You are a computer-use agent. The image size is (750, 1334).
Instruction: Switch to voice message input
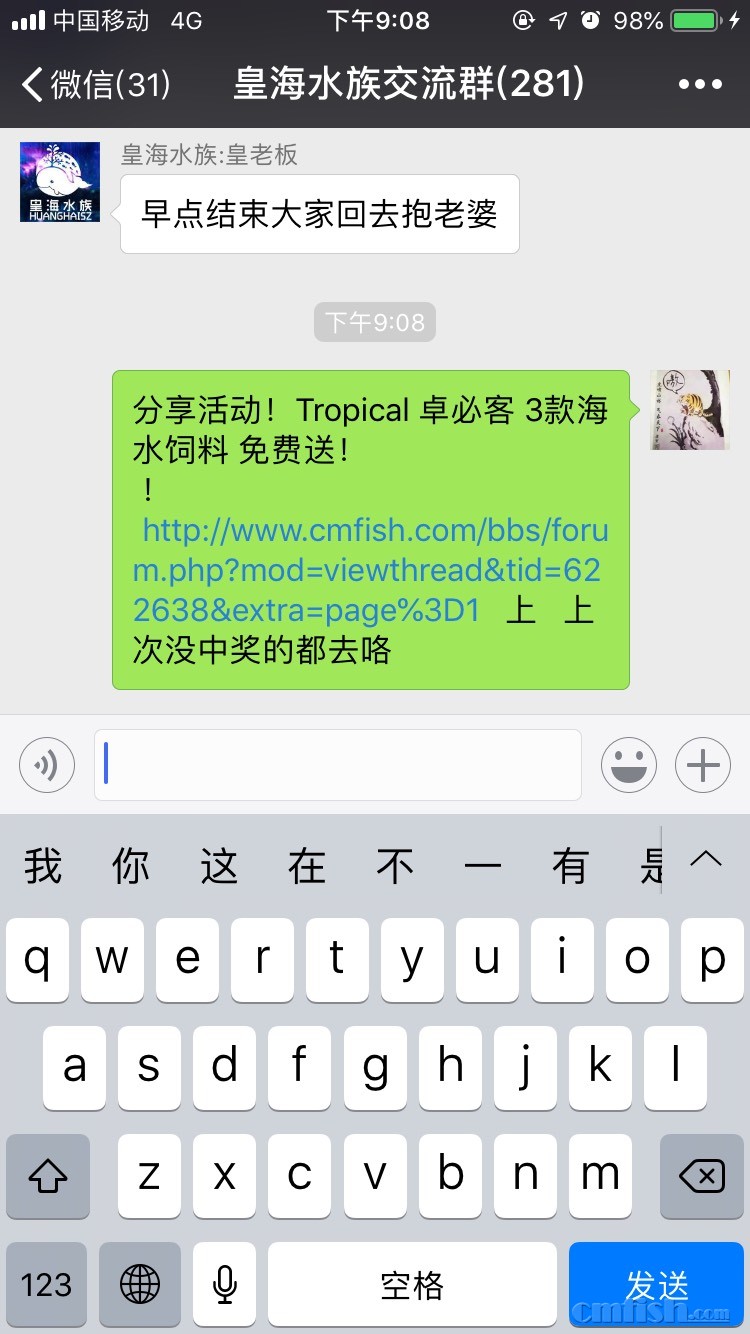[x=47, y=766]
